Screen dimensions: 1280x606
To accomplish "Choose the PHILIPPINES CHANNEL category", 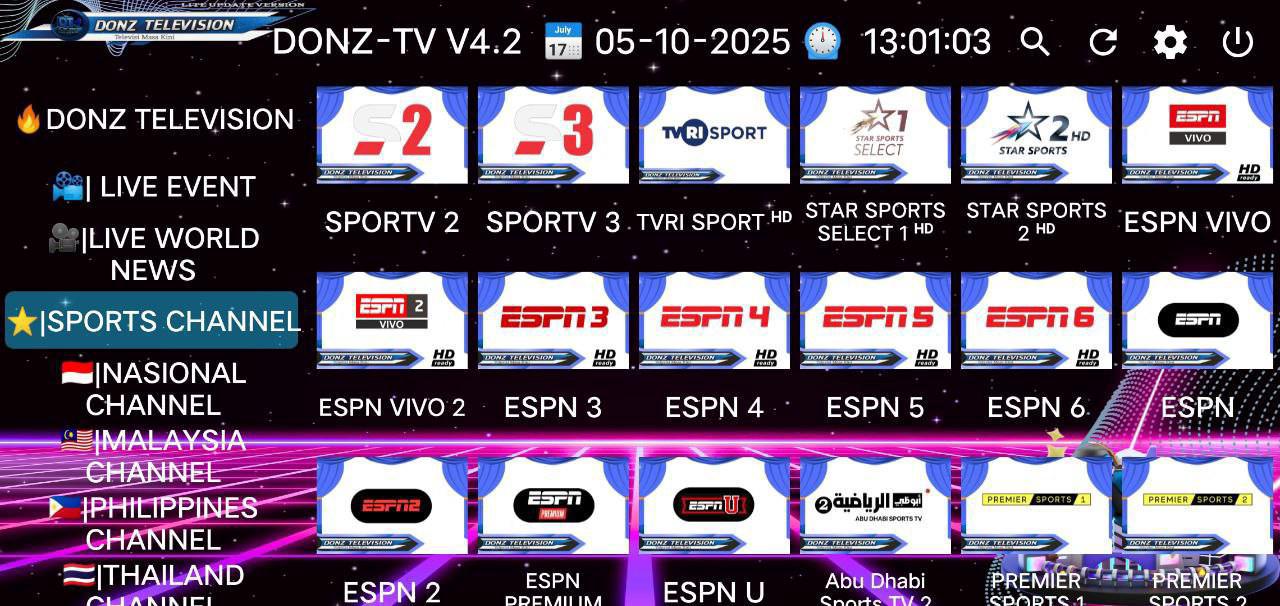I will click(153, 522).
